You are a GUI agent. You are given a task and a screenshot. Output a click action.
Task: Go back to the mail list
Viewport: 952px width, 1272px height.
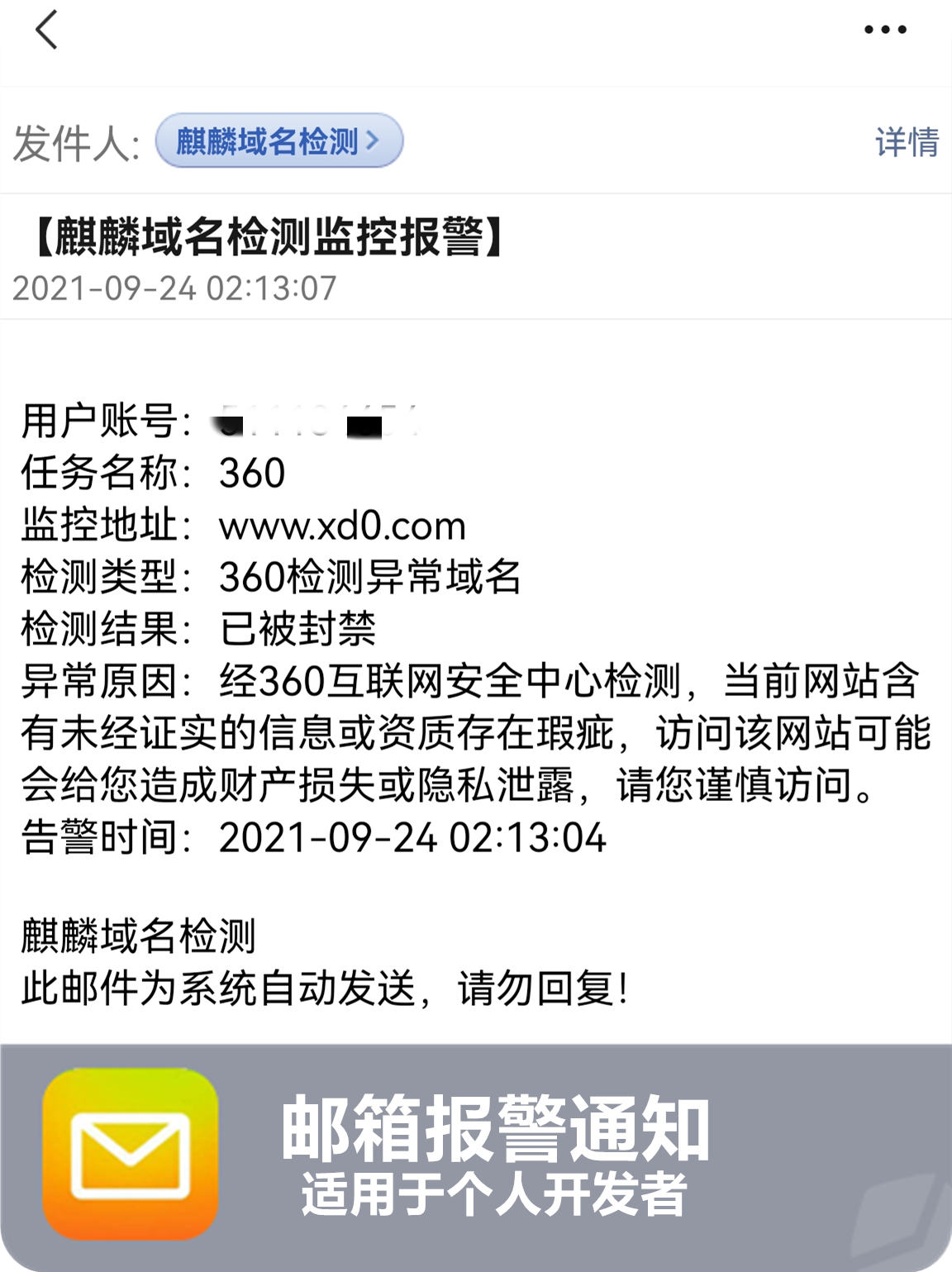[47, 31]
